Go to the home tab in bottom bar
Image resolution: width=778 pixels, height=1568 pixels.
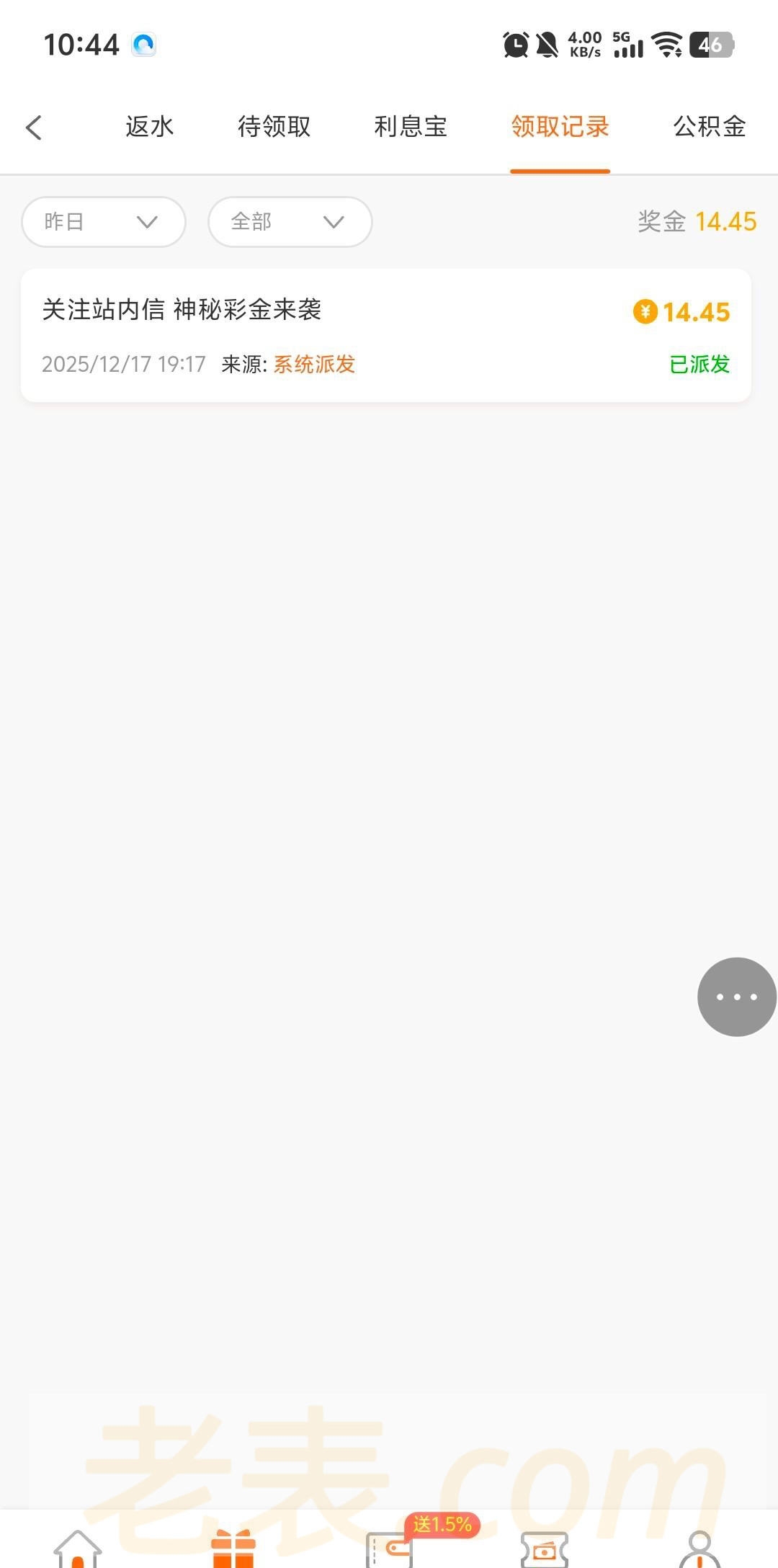click(78, 1548)
